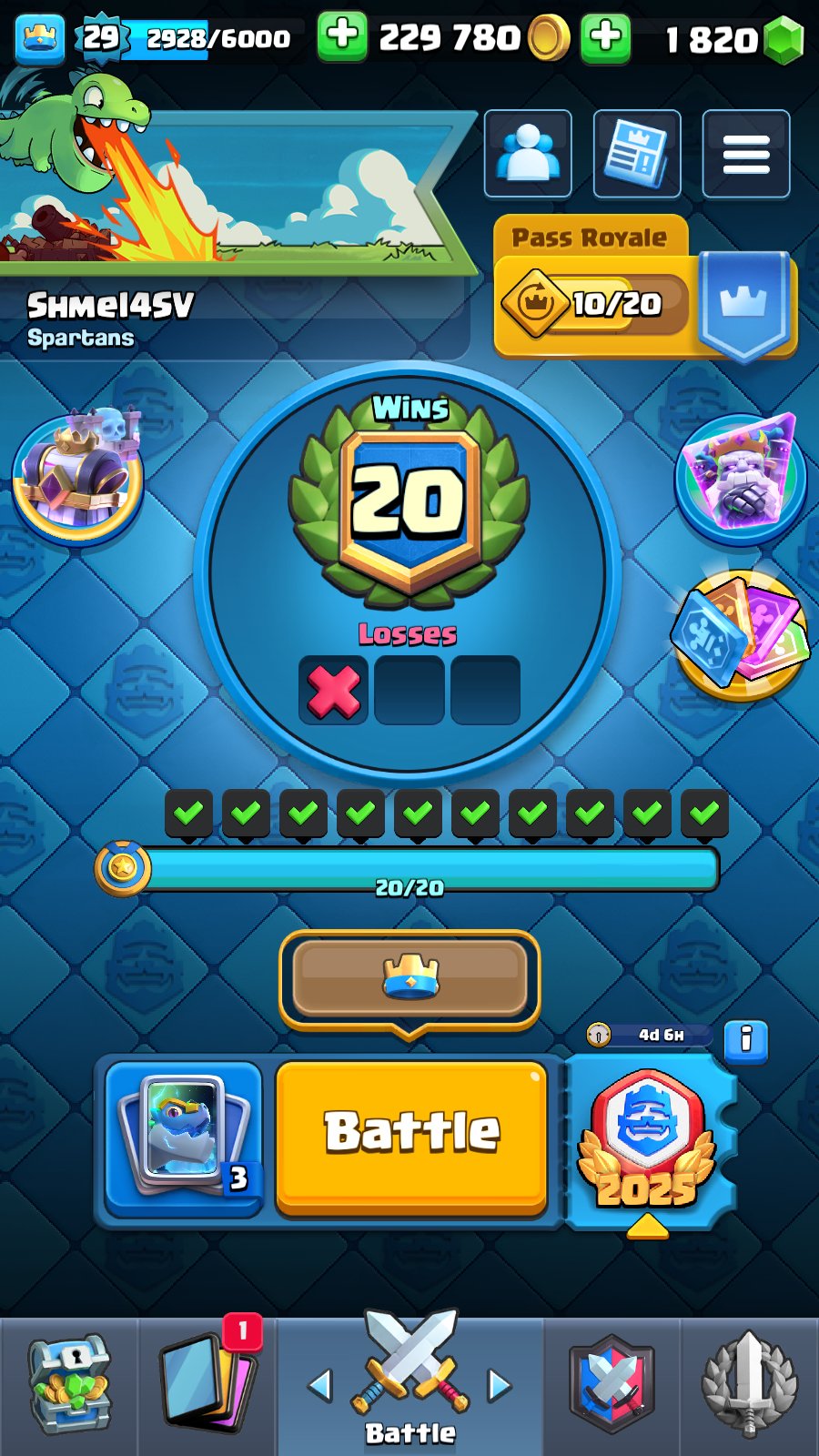Open the king level crown icon
This screenshot has width=819, height=1456.
40,39
